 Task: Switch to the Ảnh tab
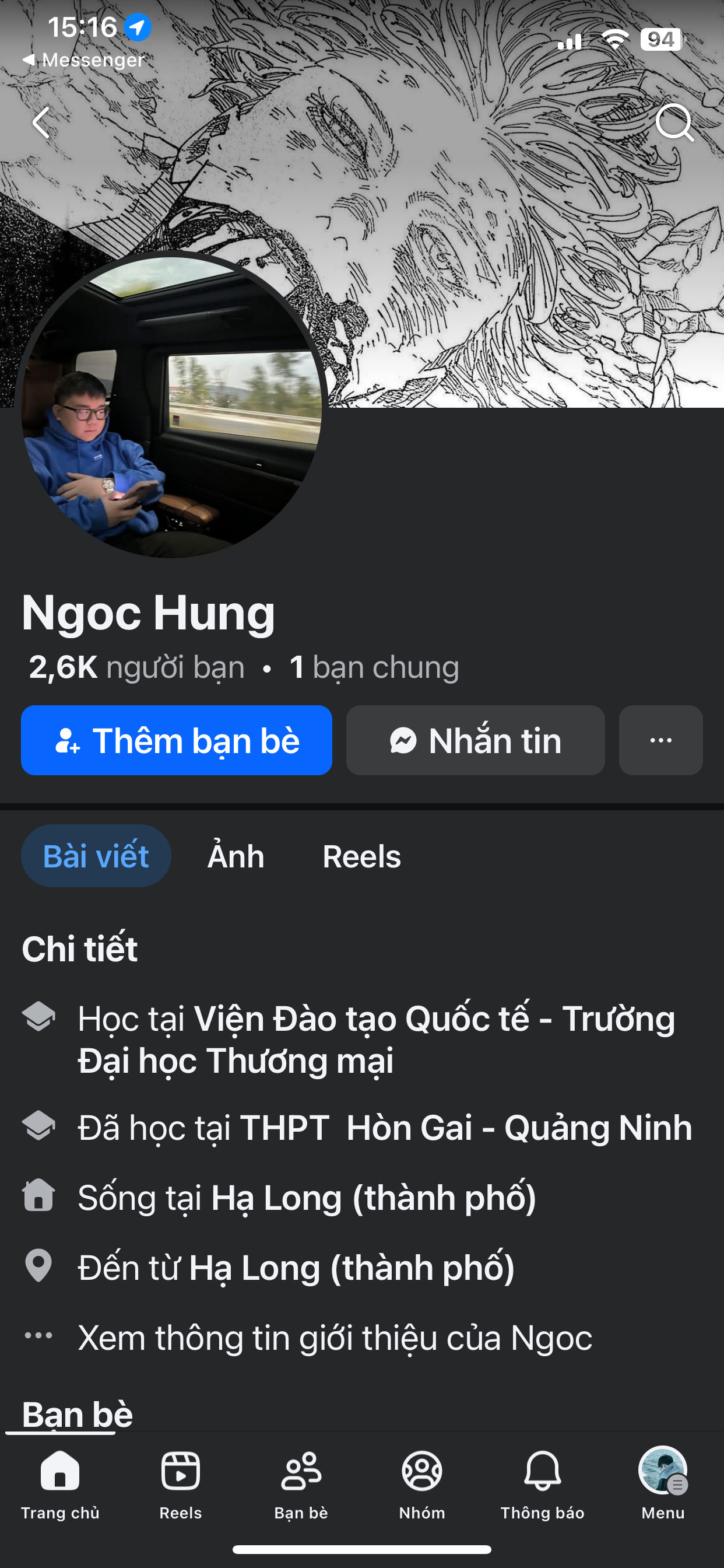coord(236,856)
